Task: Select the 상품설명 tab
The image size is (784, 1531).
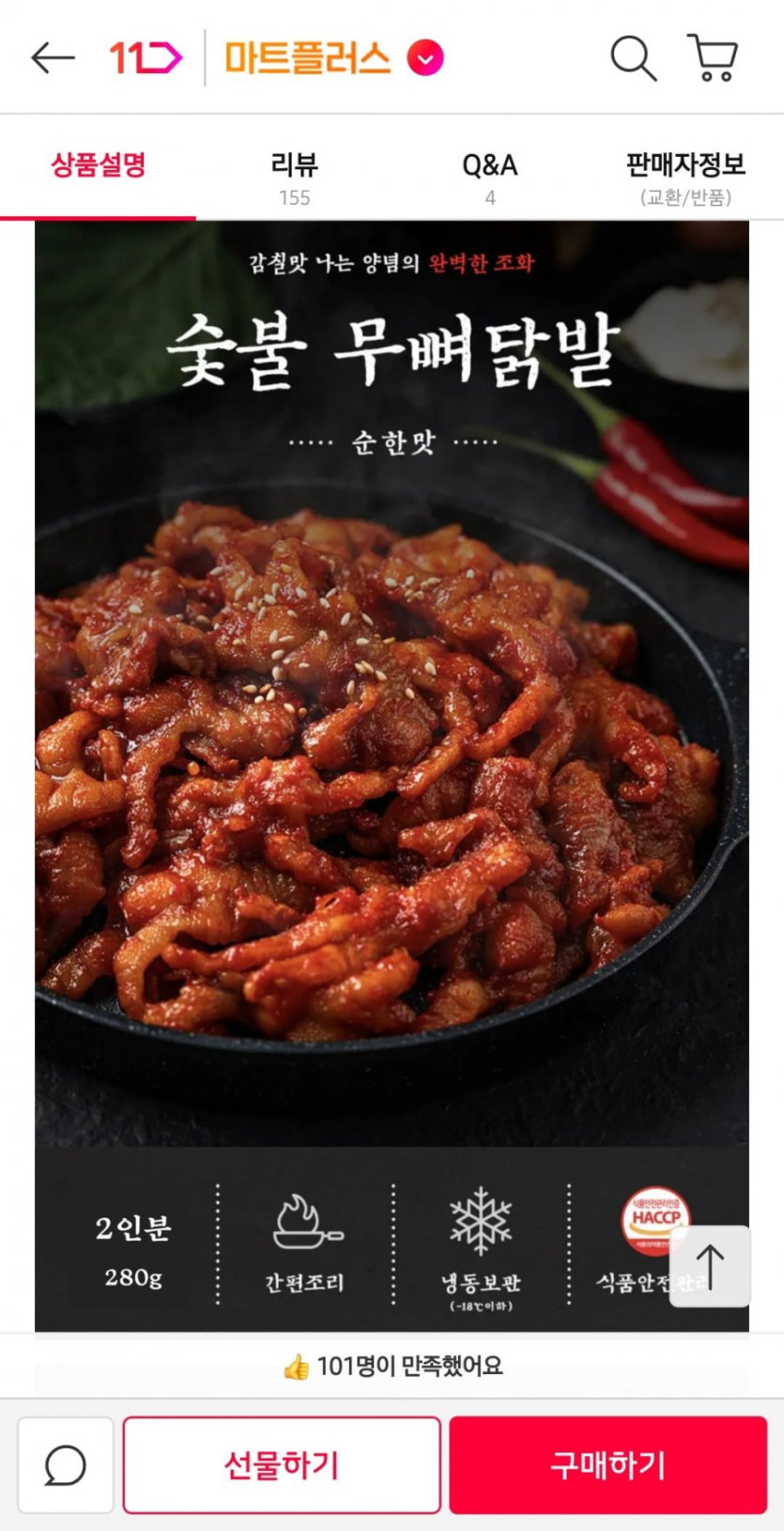Action: click(x=98, y=166)
